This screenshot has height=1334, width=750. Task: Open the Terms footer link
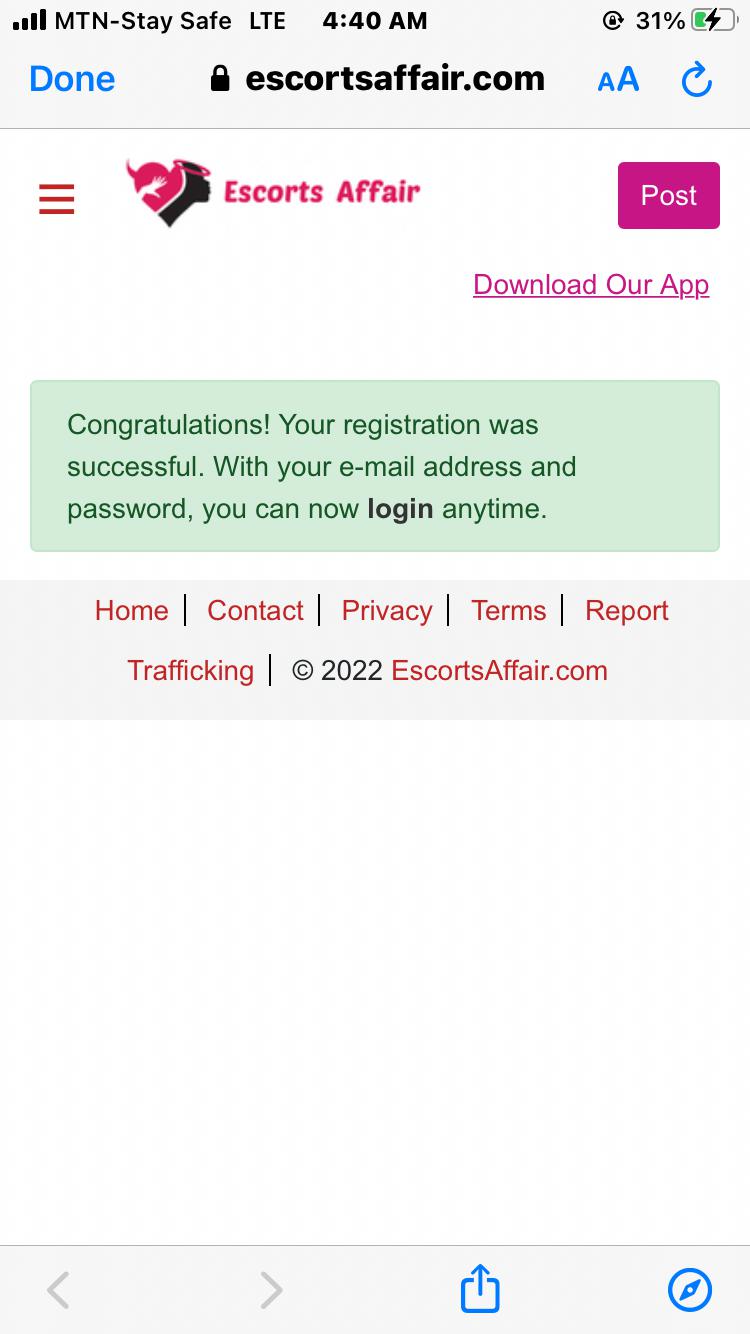tap(509, 611)
